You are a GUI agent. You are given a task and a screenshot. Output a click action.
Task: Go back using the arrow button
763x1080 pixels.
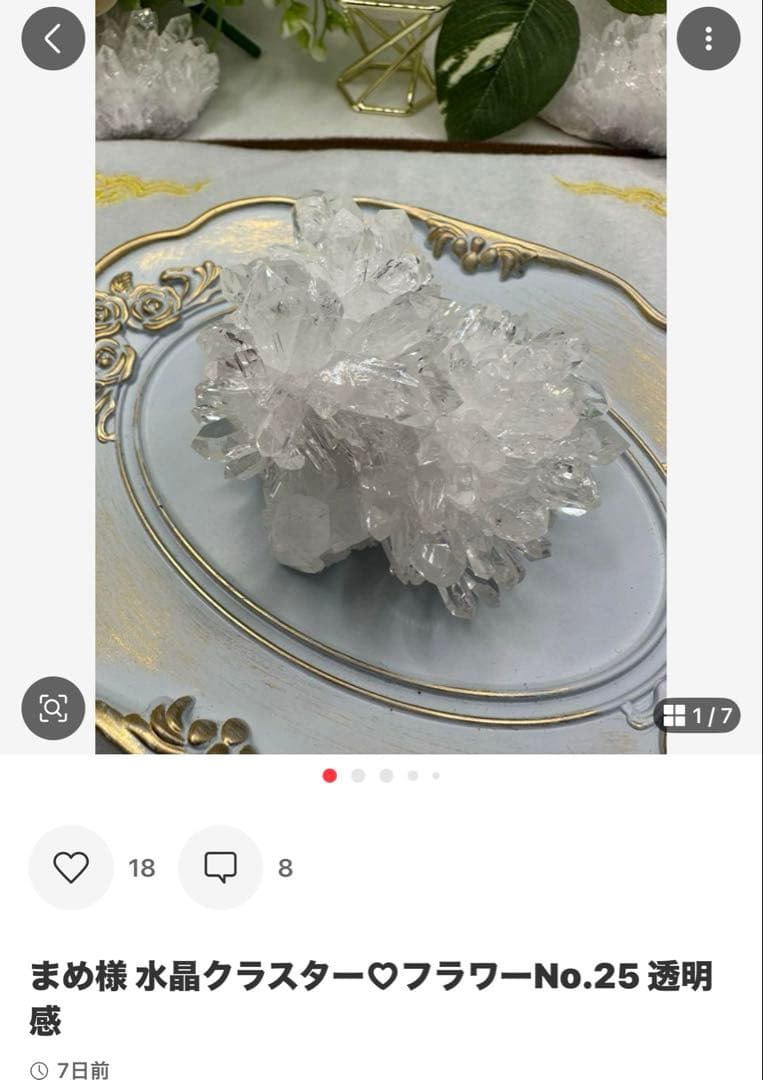53,39
